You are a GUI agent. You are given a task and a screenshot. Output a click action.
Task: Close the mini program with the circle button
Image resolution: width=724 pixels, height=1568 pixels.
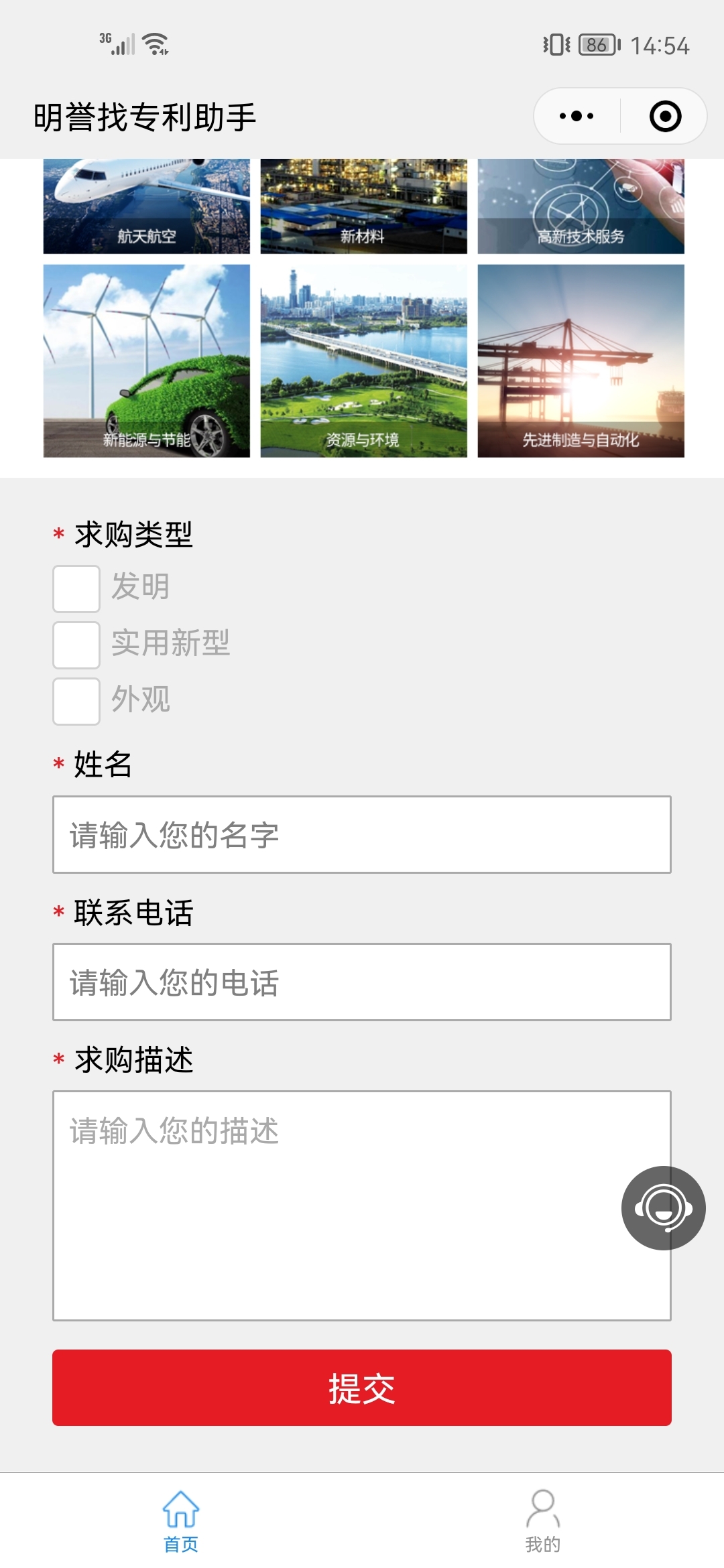click(665, 116)
